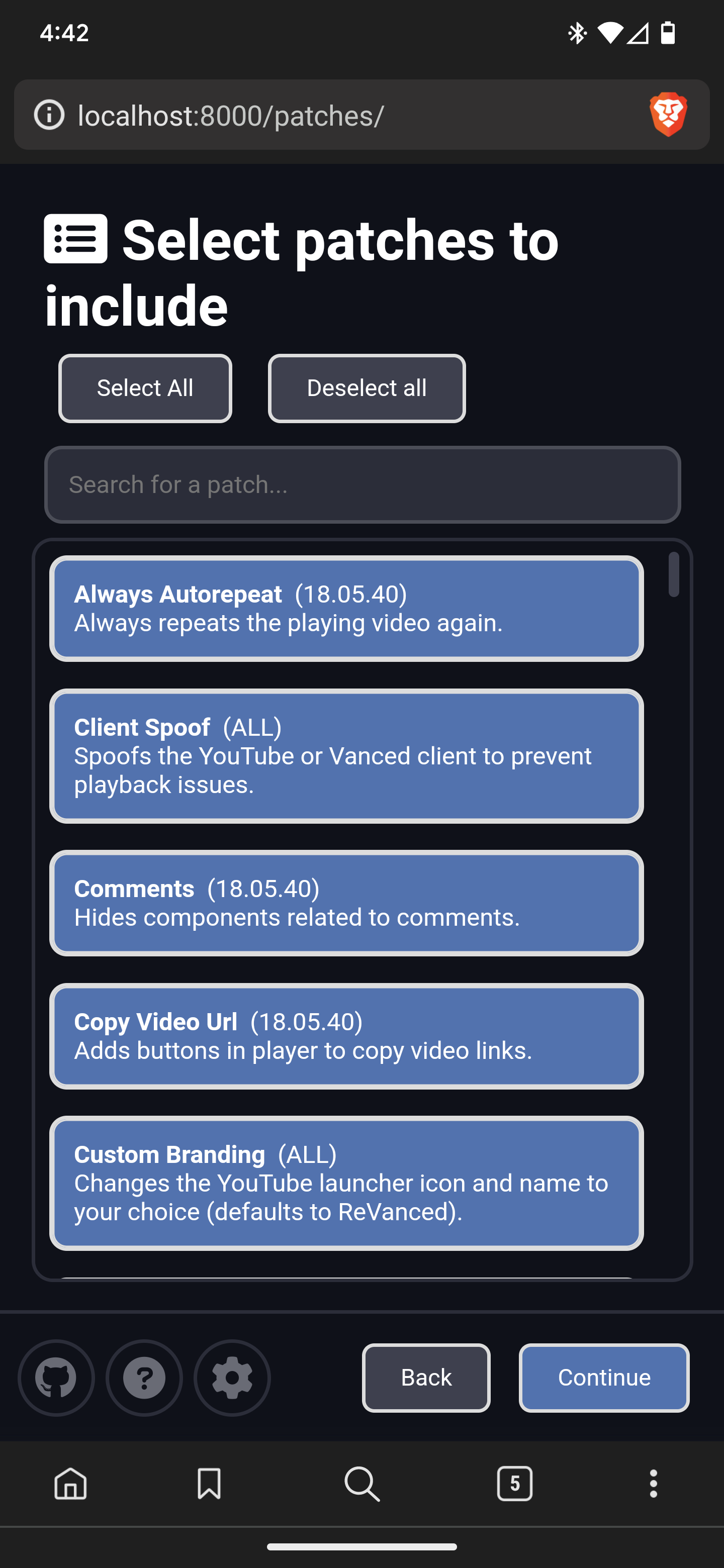Toggle the Comments patch

pos(346,903)
